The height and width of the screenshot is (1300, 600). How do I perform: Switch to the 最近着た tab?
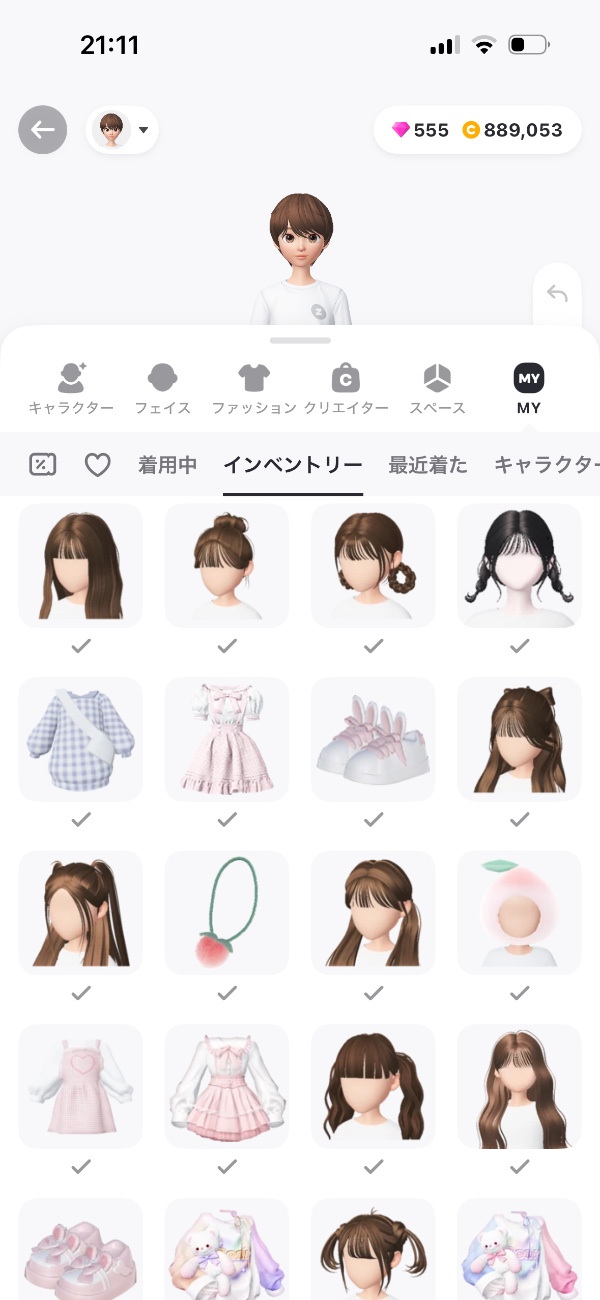coord(428,464)
